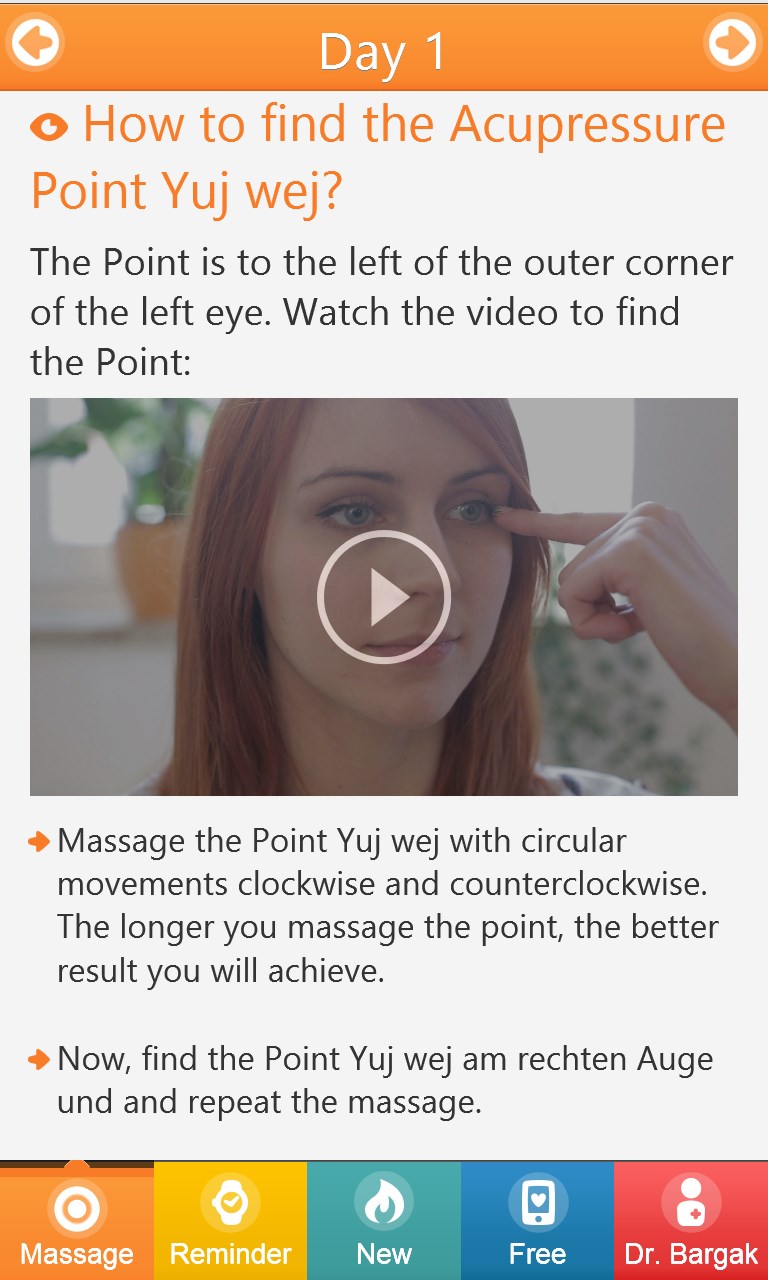Screen dimensions: 768x1280
Task: Play the acupressure point video
Action: tap(384, 597)
